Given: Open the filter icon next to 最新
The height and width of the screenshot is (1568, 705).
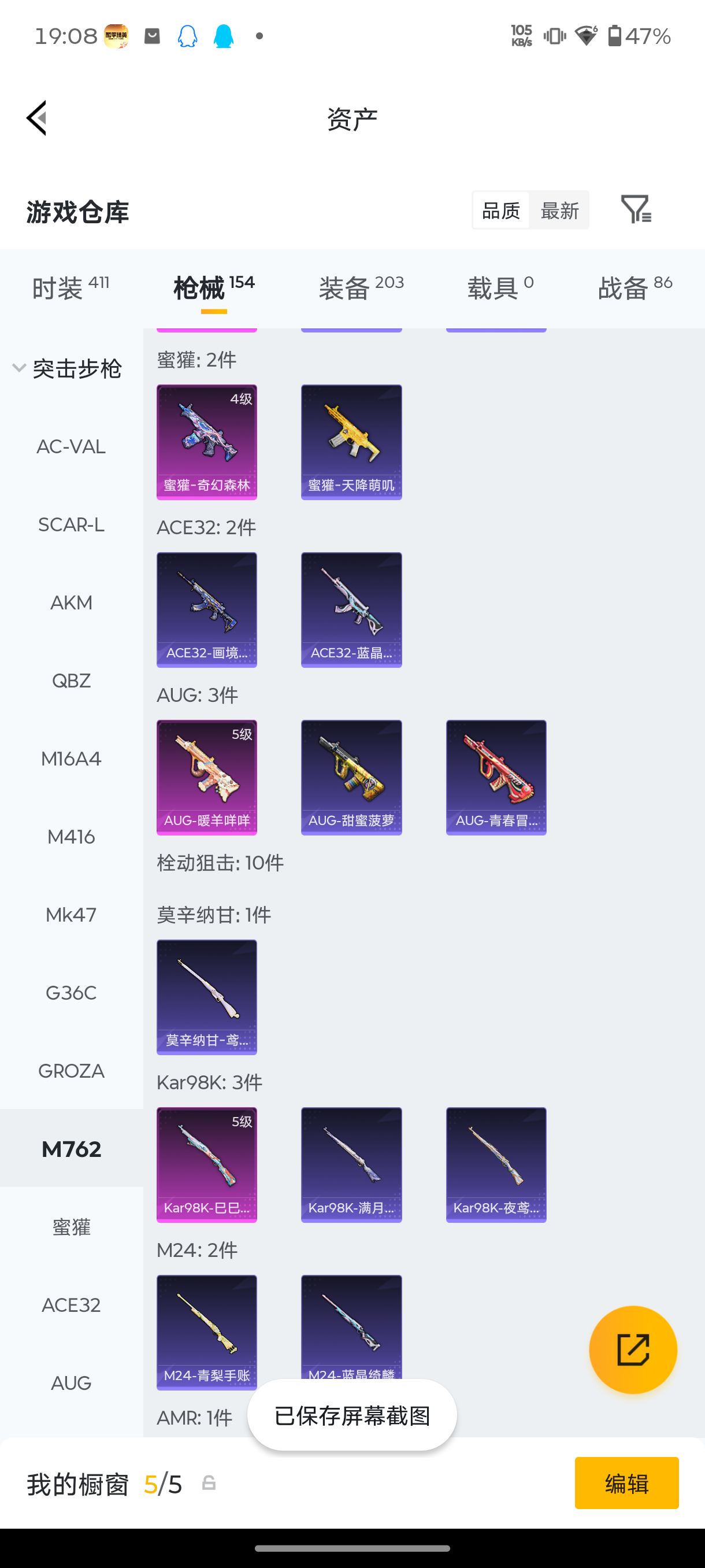Looking at the screenshot, I should tap(636, 209).
